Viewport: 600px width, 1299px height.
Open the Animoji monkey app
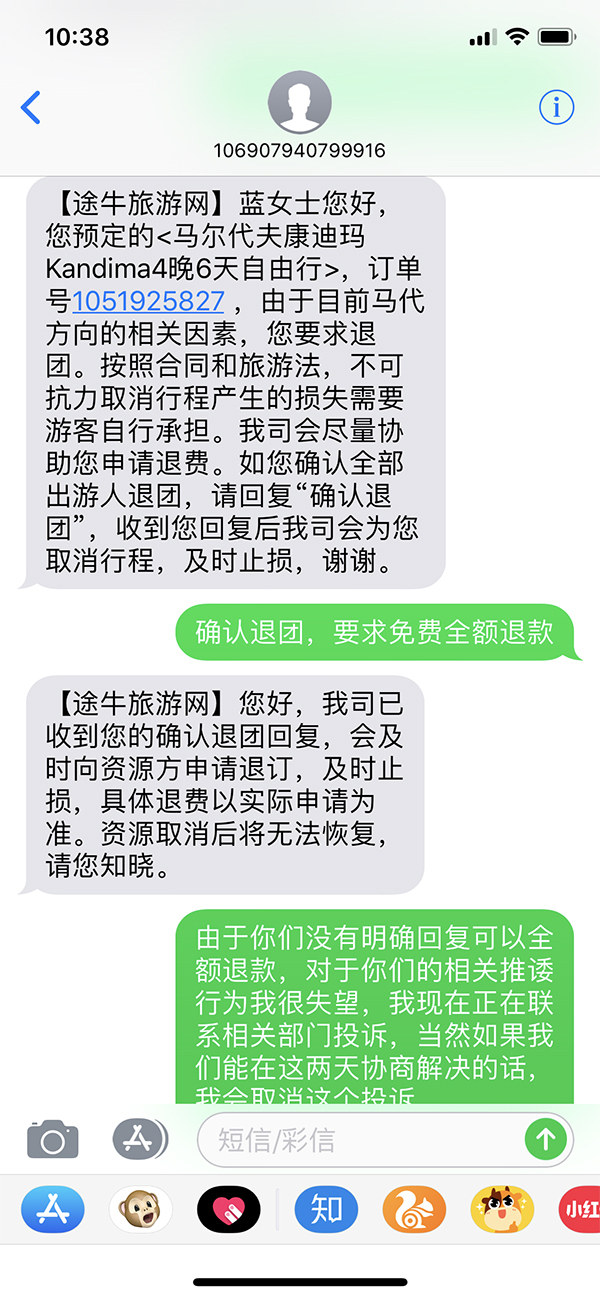(140, 1210)
